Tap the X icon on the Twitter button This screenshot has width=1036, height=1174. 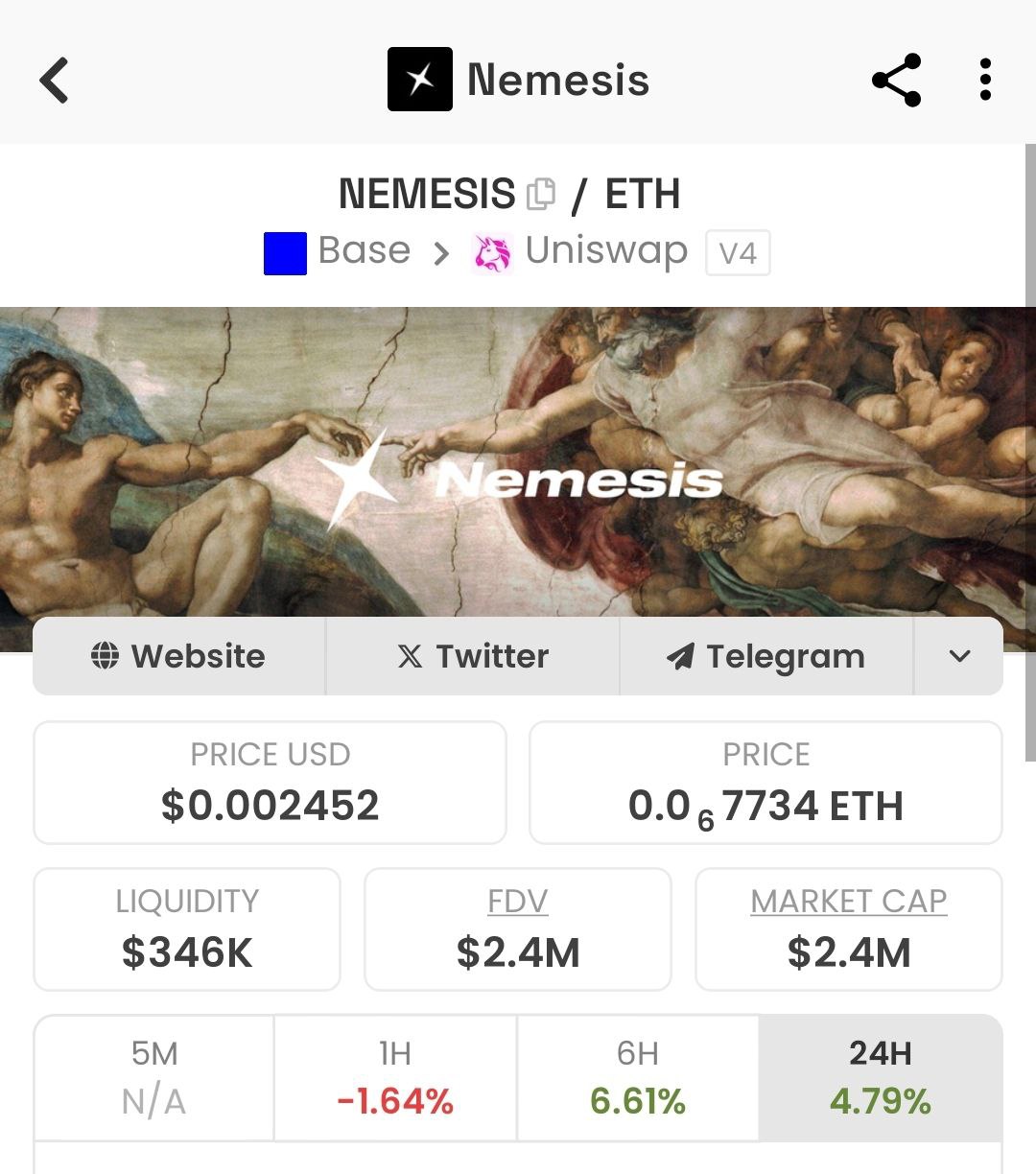pyautogui.click(x=411, y=656)
